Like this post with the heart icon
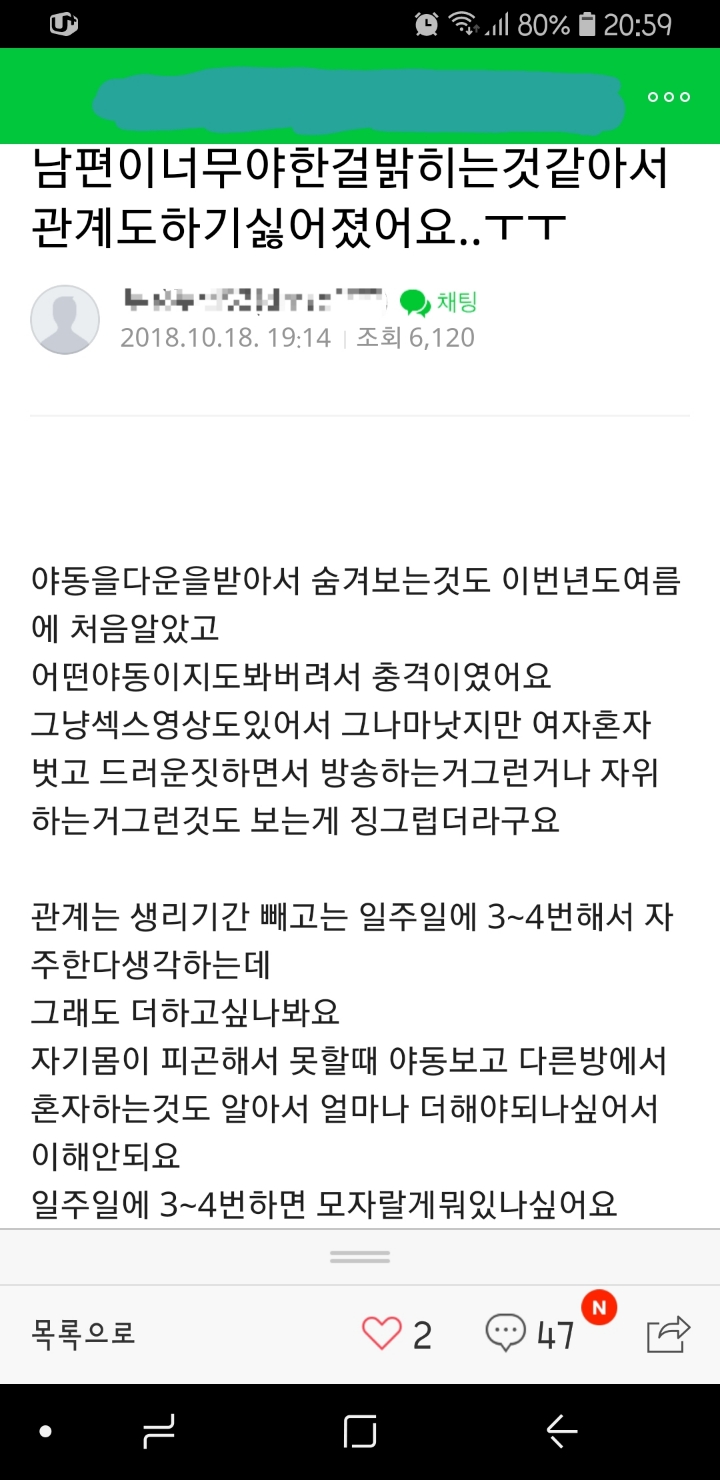Viewport: 720px width, 1480px height. click(381, 1333)
